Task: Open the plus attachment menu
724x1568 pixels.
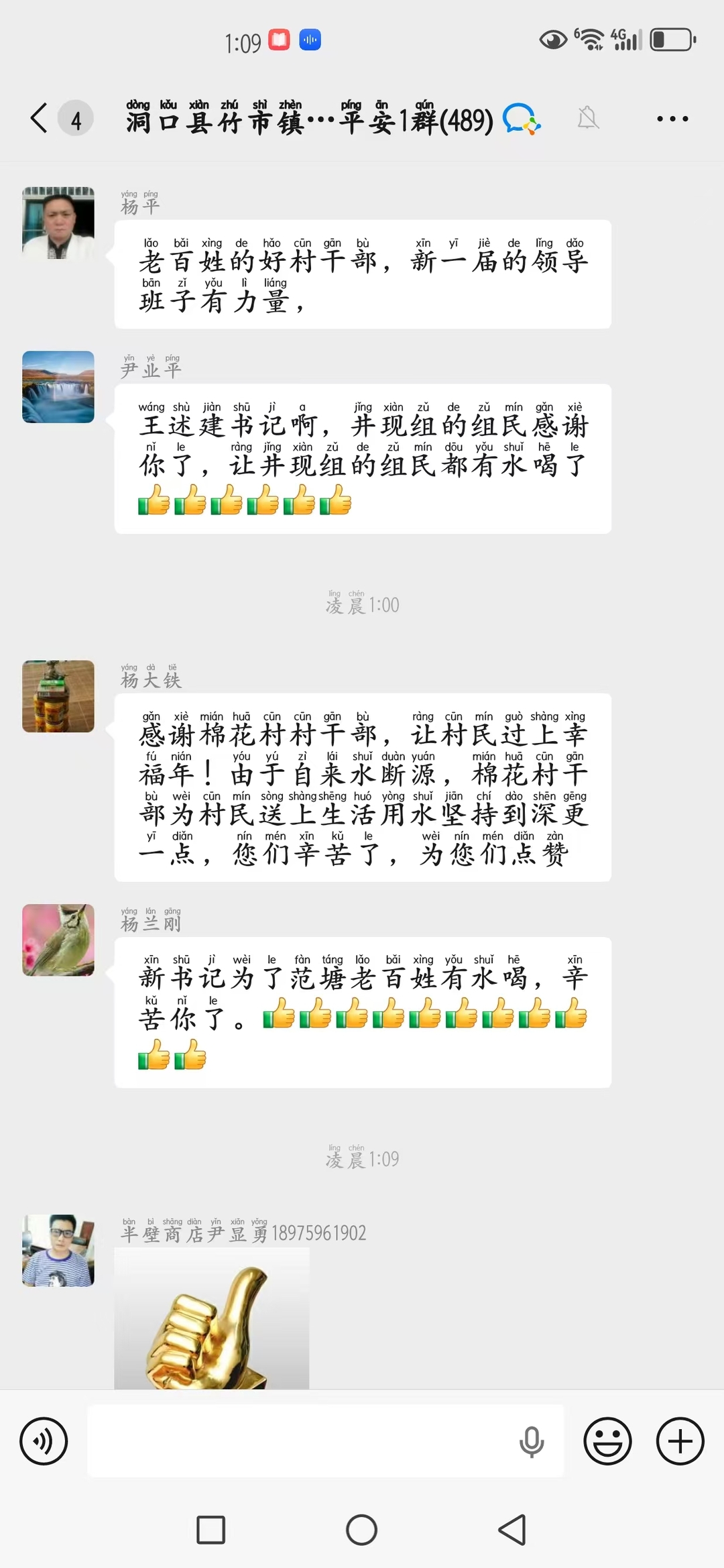Action: coord(680,1441)
